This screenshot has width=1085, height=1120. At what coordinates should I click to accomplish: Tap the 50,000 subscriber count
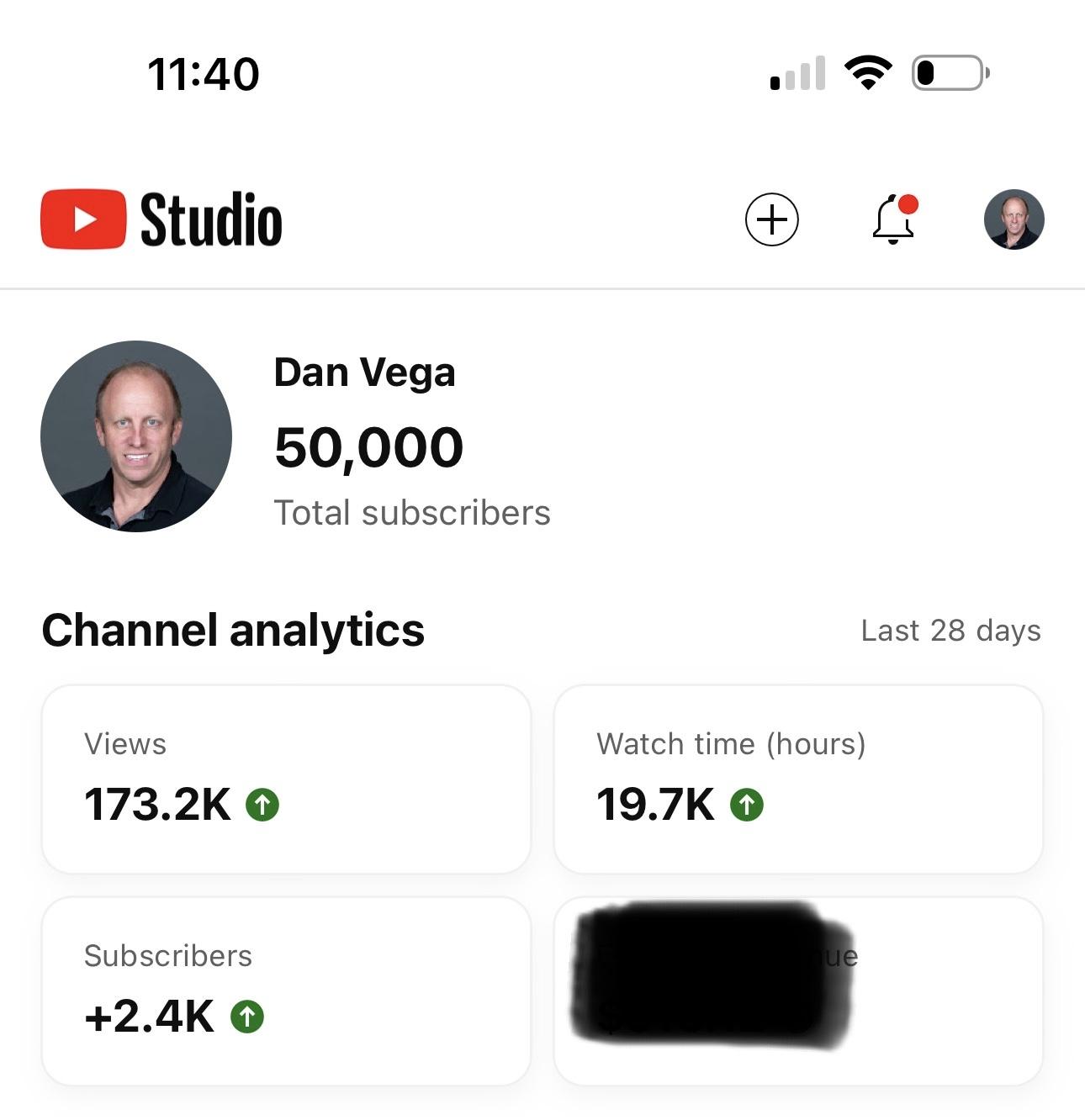369,446
